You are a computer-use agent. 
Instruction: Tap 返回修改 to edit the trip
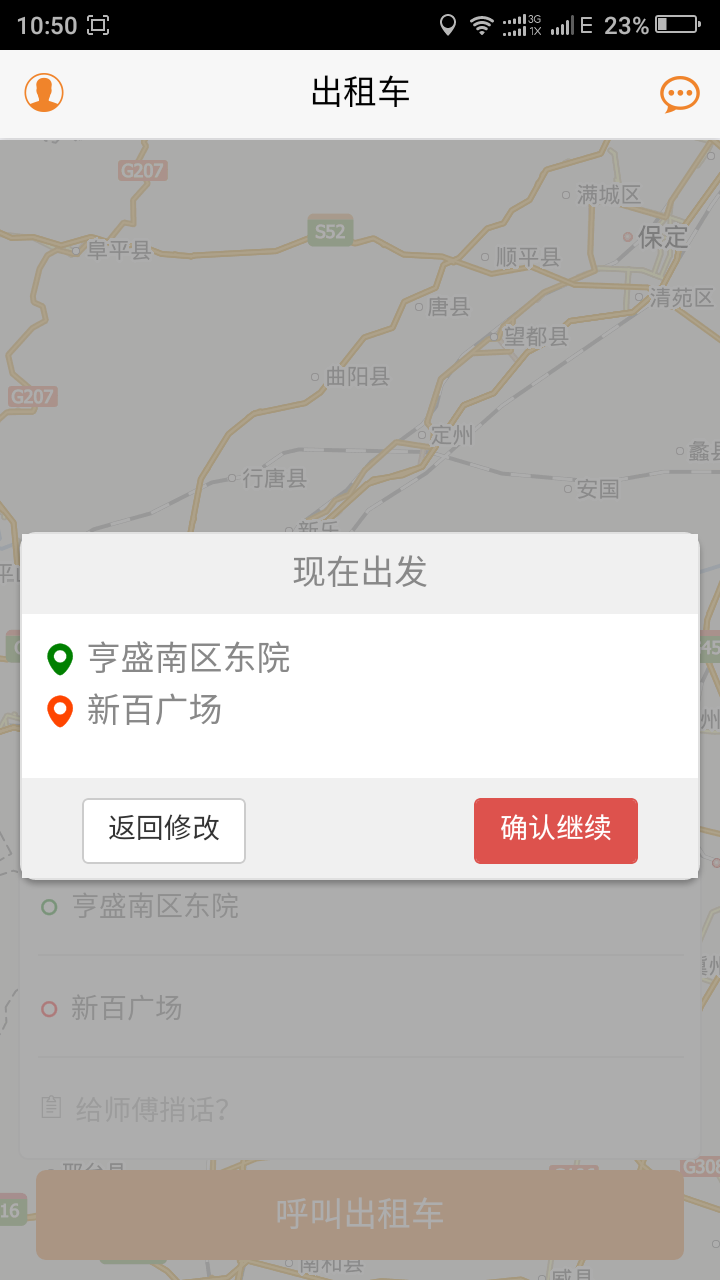click(x=164, y=830)
